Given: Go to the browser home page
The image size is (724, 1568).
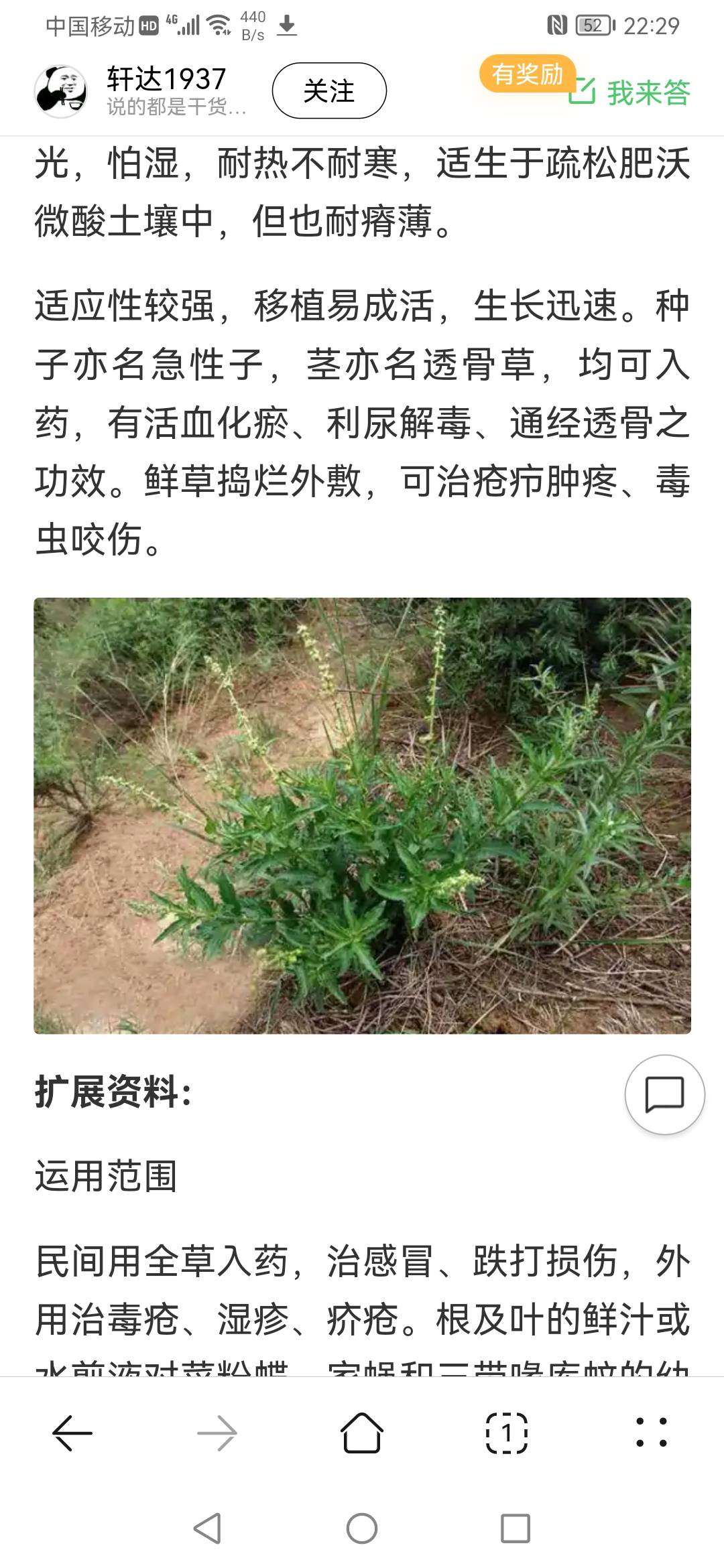Looking at the screenshot, I should pos(362,1433).
